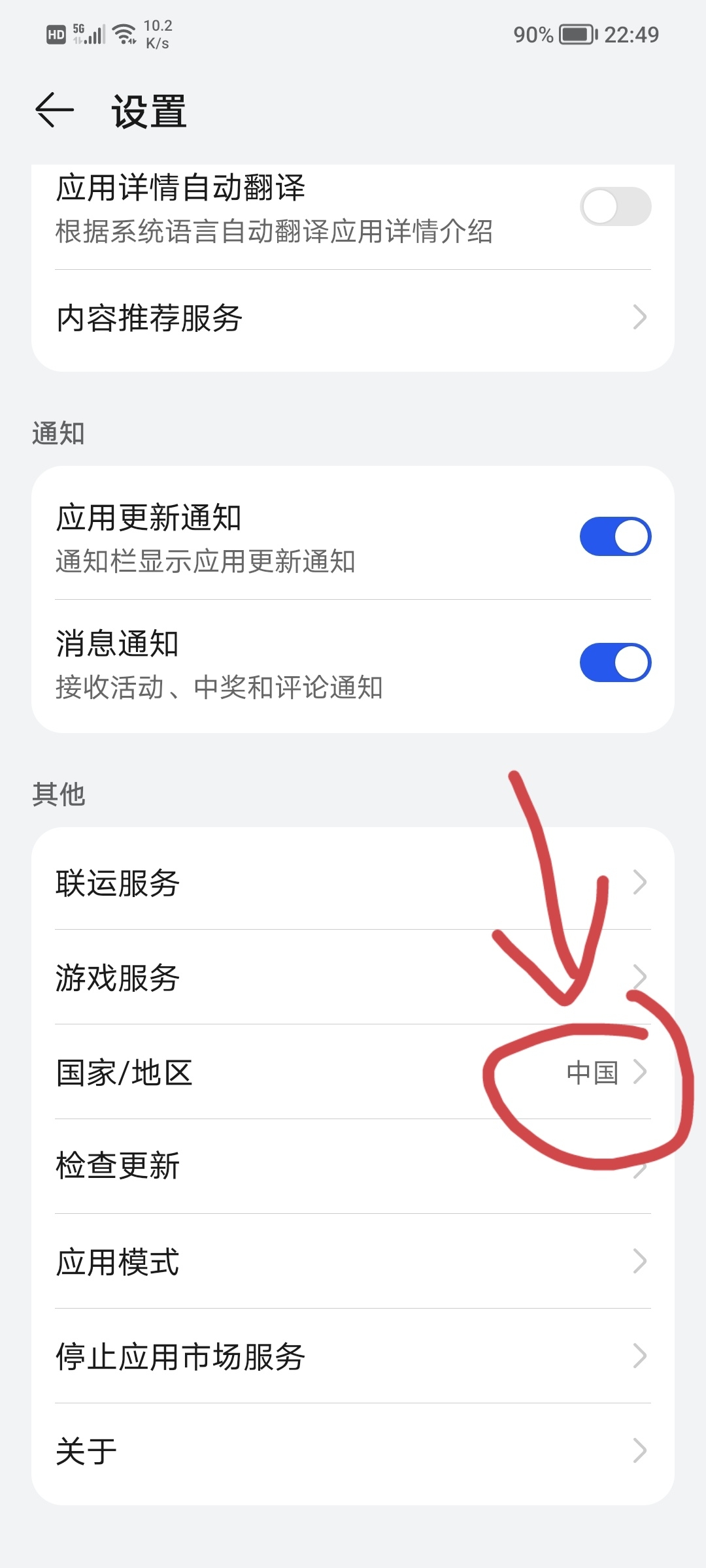Open 应用模式 option
Screen dimensions: 706x1568
(x=353, y=1262)
